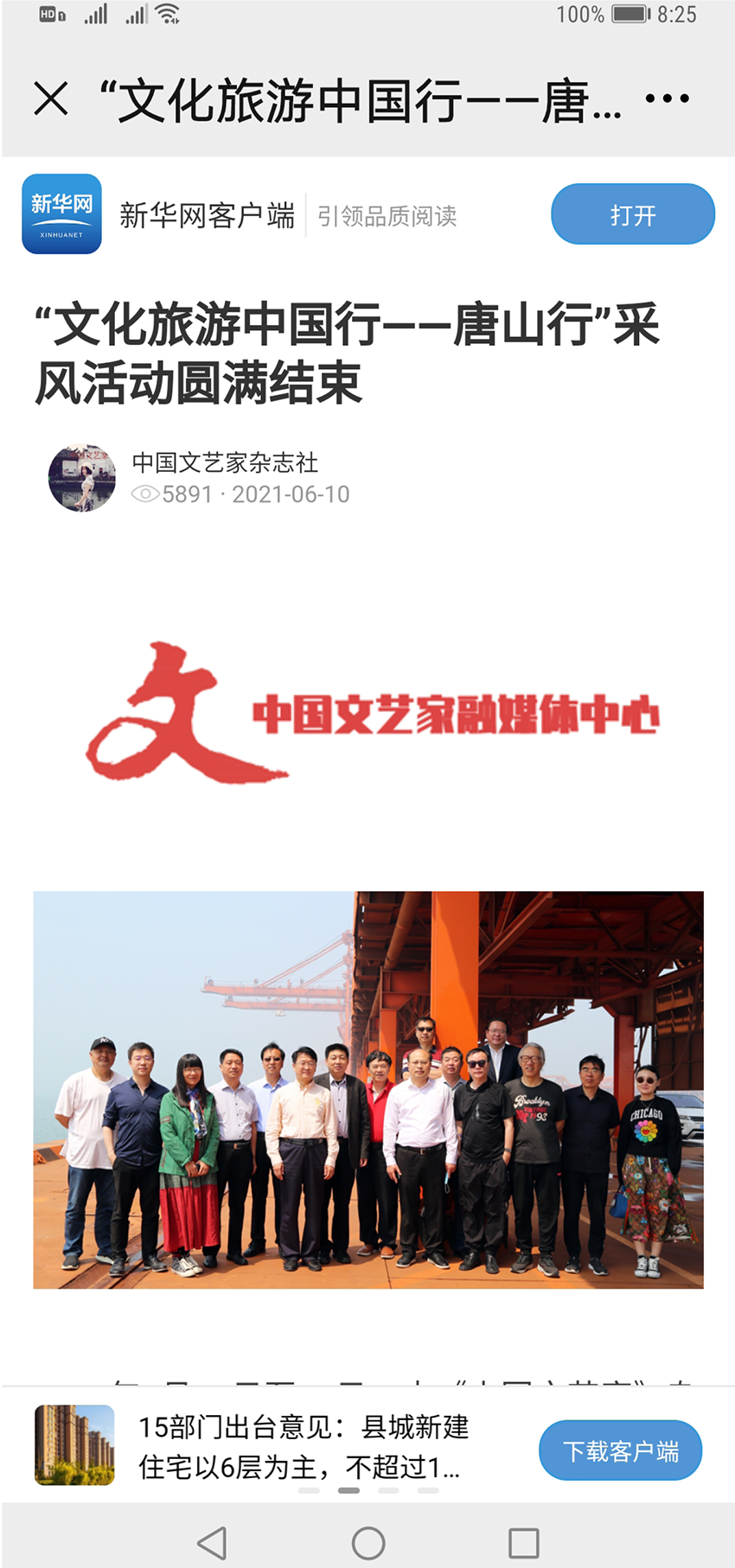Go back with system back button

[212, 1543]
